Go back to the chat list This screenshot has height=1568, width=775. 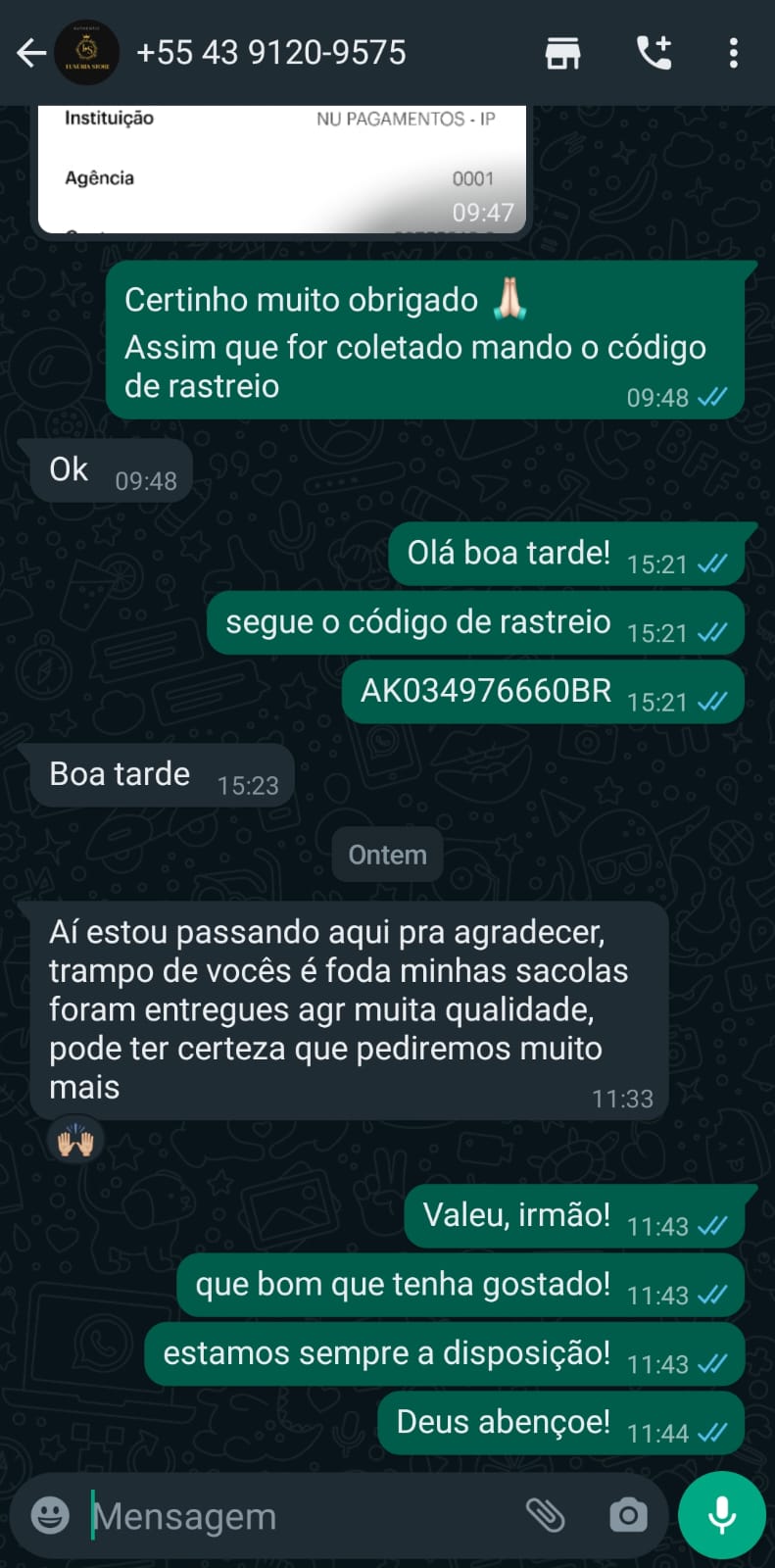[x=31, y=53]
